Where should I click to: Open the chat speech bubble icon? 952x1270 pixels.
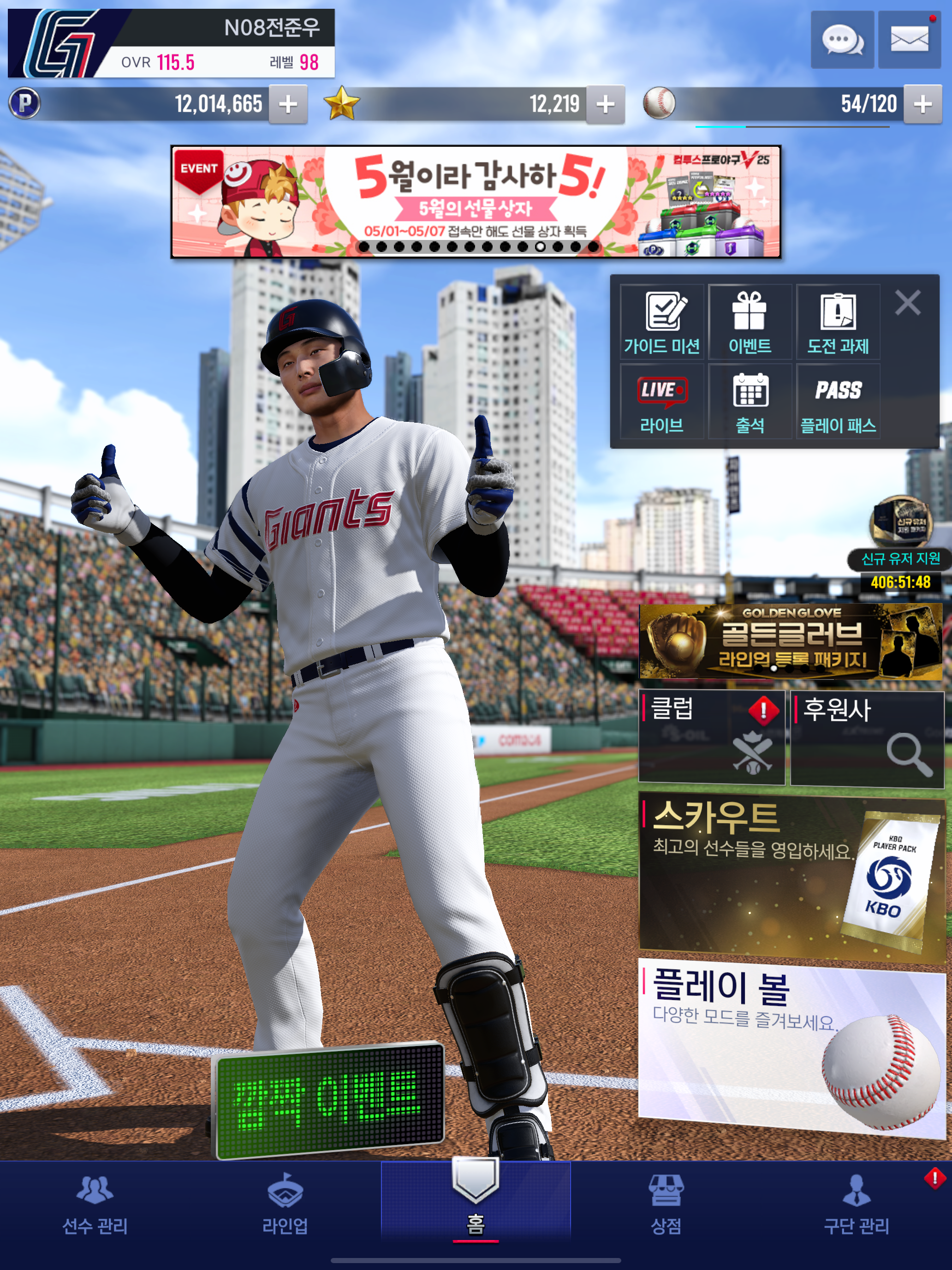842,40
